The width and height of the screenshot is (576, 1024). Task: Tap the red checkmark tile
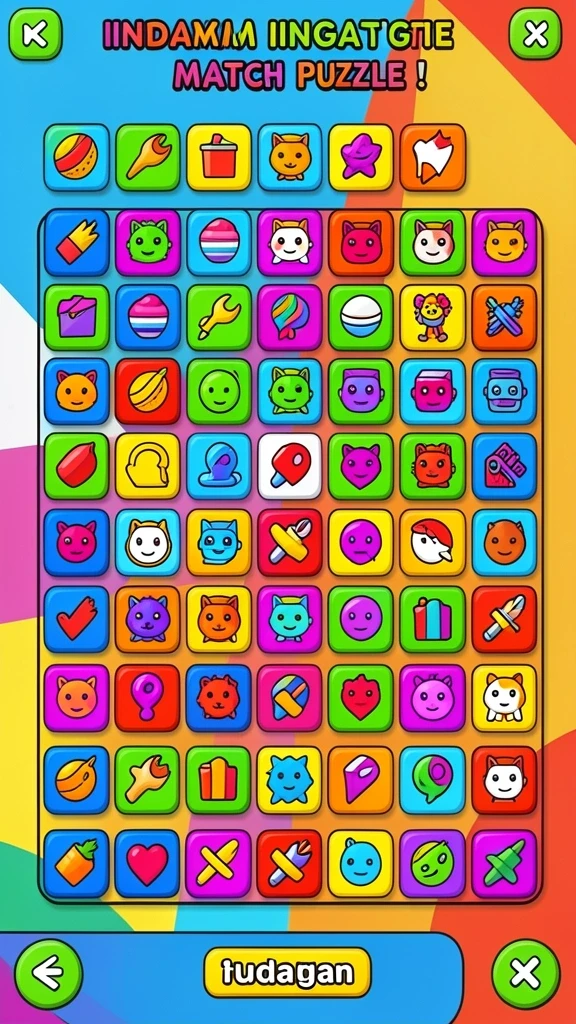pos(76,619)
